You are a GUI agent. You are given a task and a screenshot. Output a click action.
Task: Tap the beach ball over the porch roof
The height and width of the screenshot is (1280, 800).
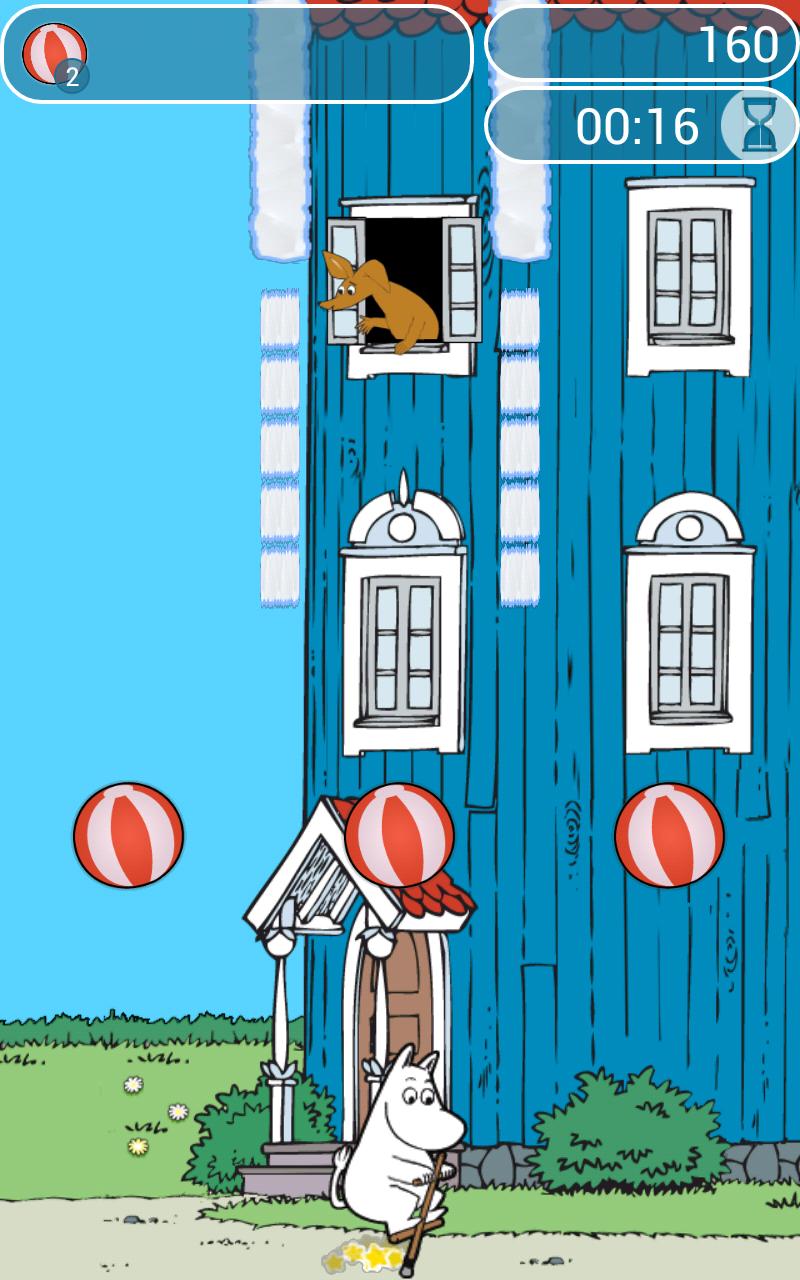399,835
